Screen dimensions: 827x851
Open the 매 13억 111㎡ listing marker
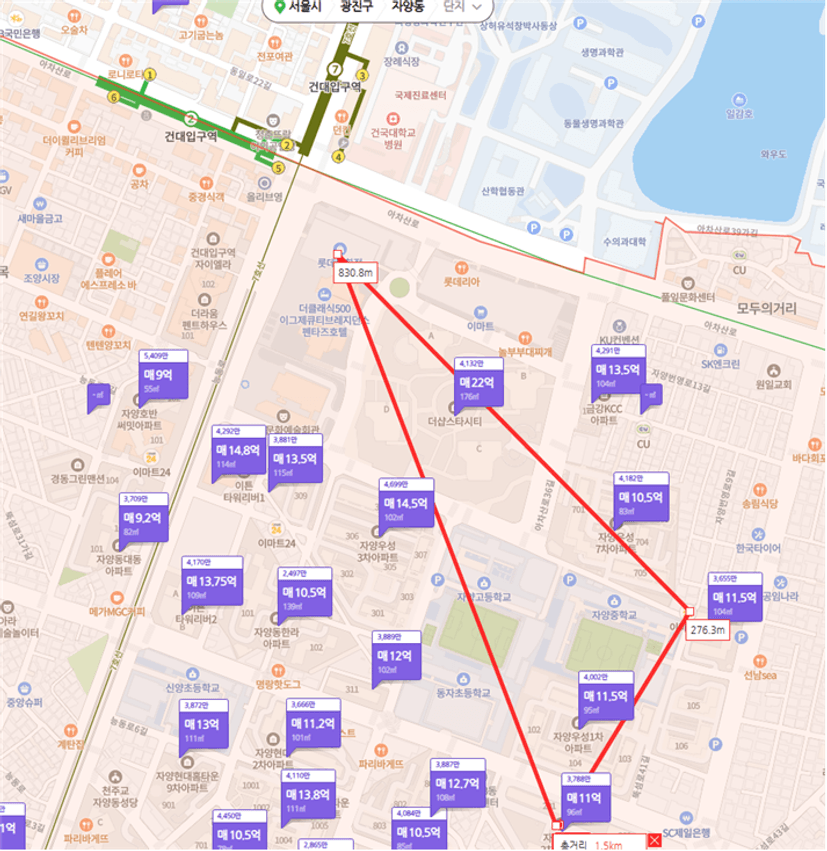(203, 726)
